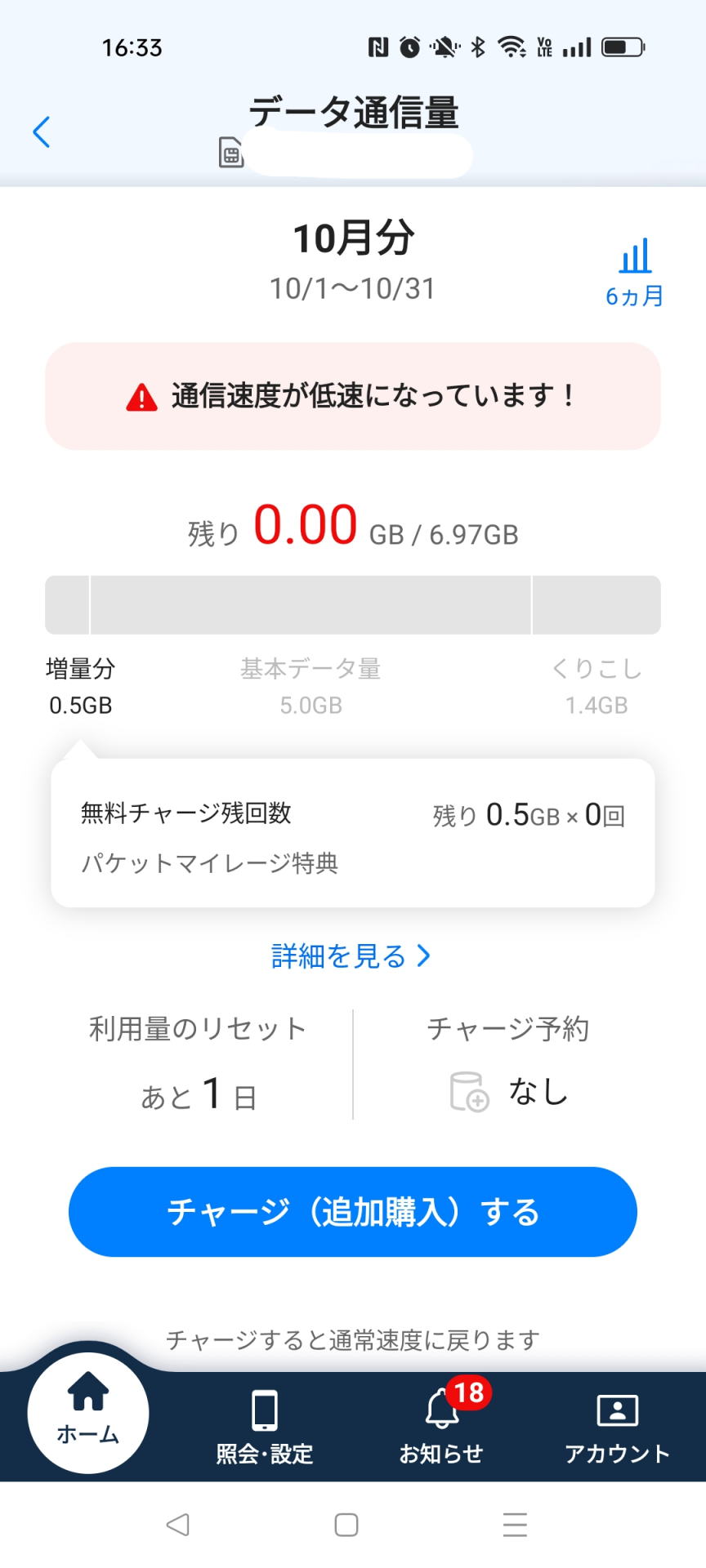Open チャージ予約 setting
The image size is (706, 1568).
[508, 1066]
